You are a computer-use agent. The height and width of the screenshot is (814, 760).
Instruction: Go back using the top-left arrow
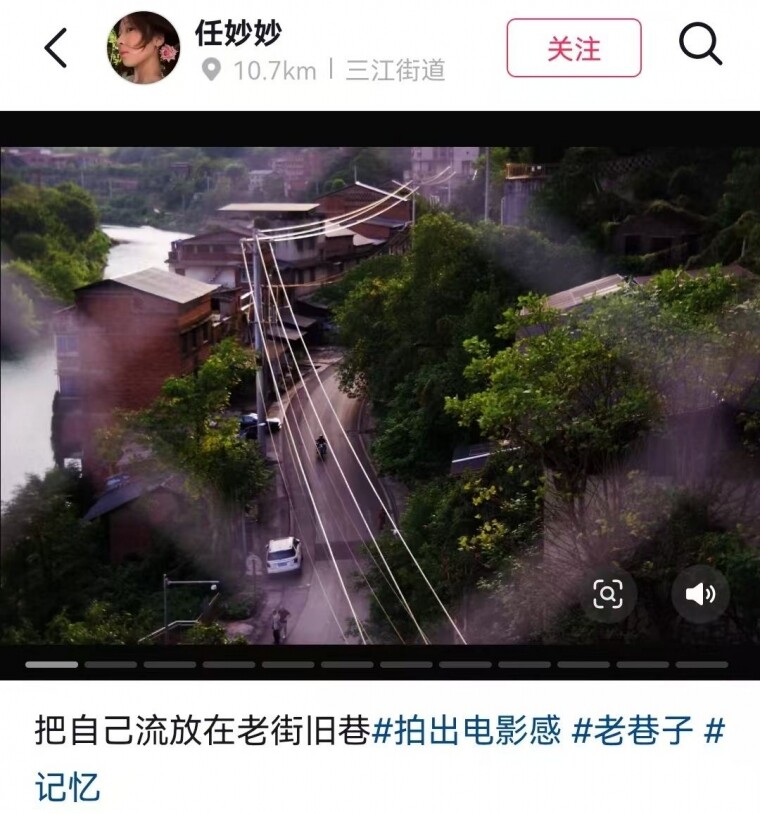point(56,47)
